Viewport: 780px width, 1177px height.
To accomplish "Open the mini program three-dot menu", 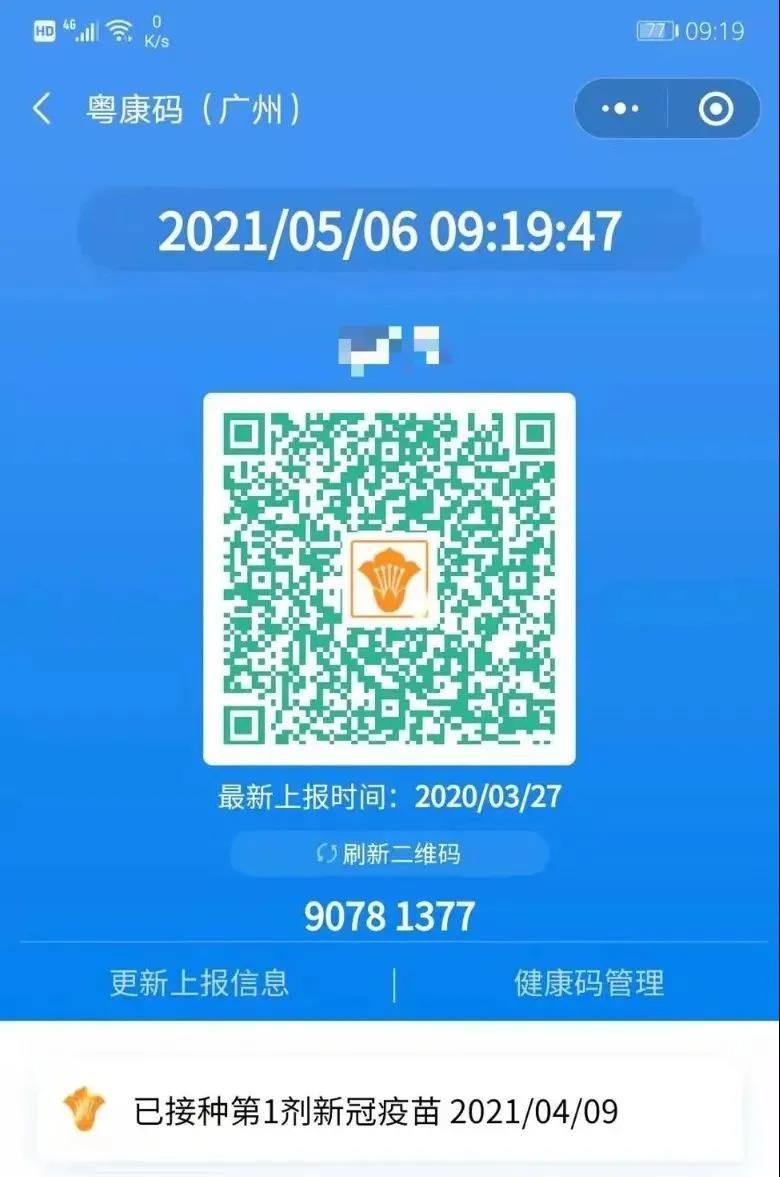I will tap(620, 109).
